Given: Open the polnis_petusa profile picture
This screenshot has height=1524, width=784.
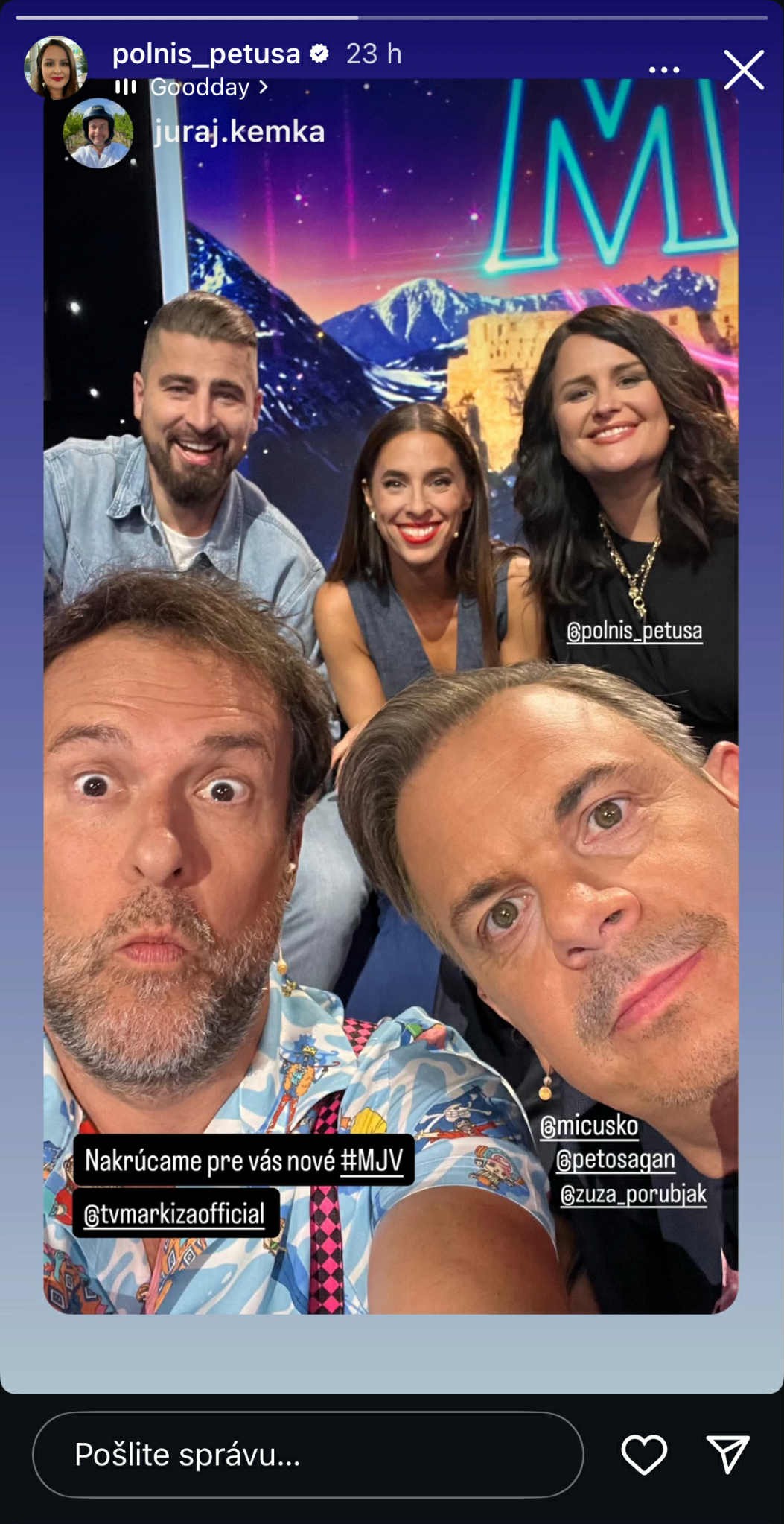Looking at the screenshot, I should tap(56, 67).
